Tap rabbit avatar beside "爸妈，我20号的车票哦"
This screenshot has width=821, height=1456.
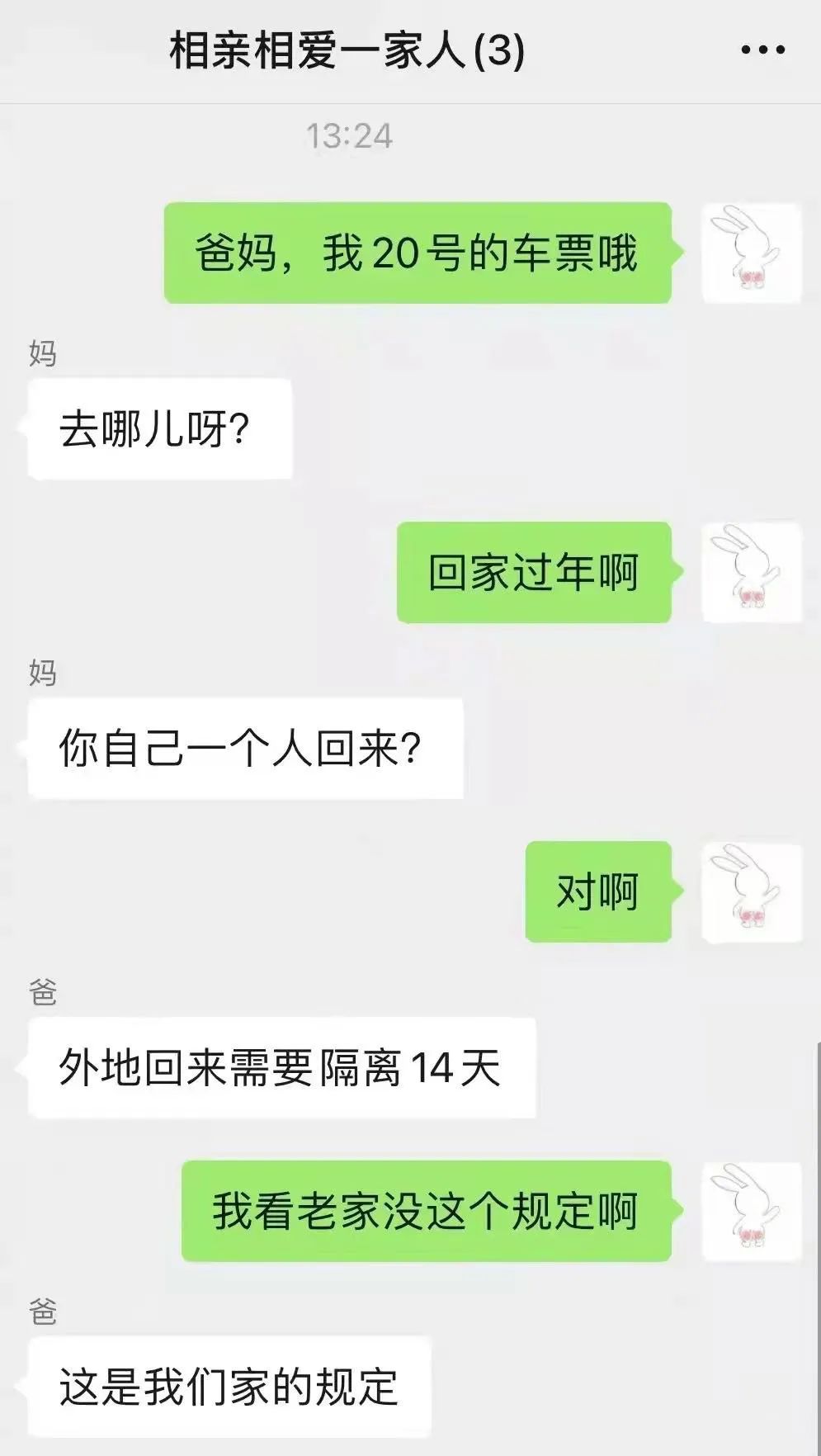coord(751,253)
